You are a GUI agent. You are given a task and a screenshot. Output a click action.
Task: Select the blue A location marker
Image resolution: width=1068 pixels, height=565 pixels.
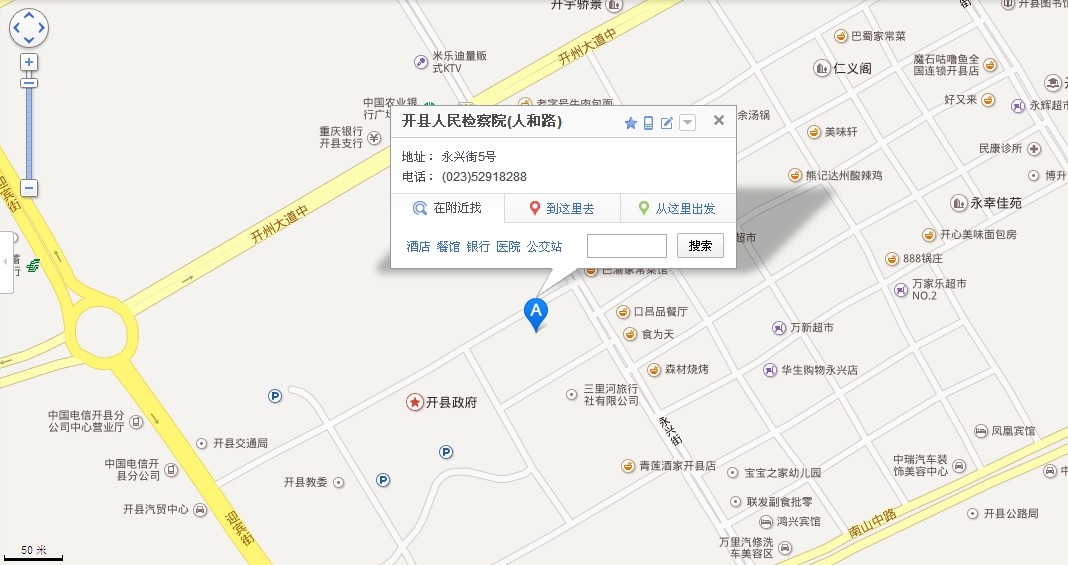tap(536, 312)
